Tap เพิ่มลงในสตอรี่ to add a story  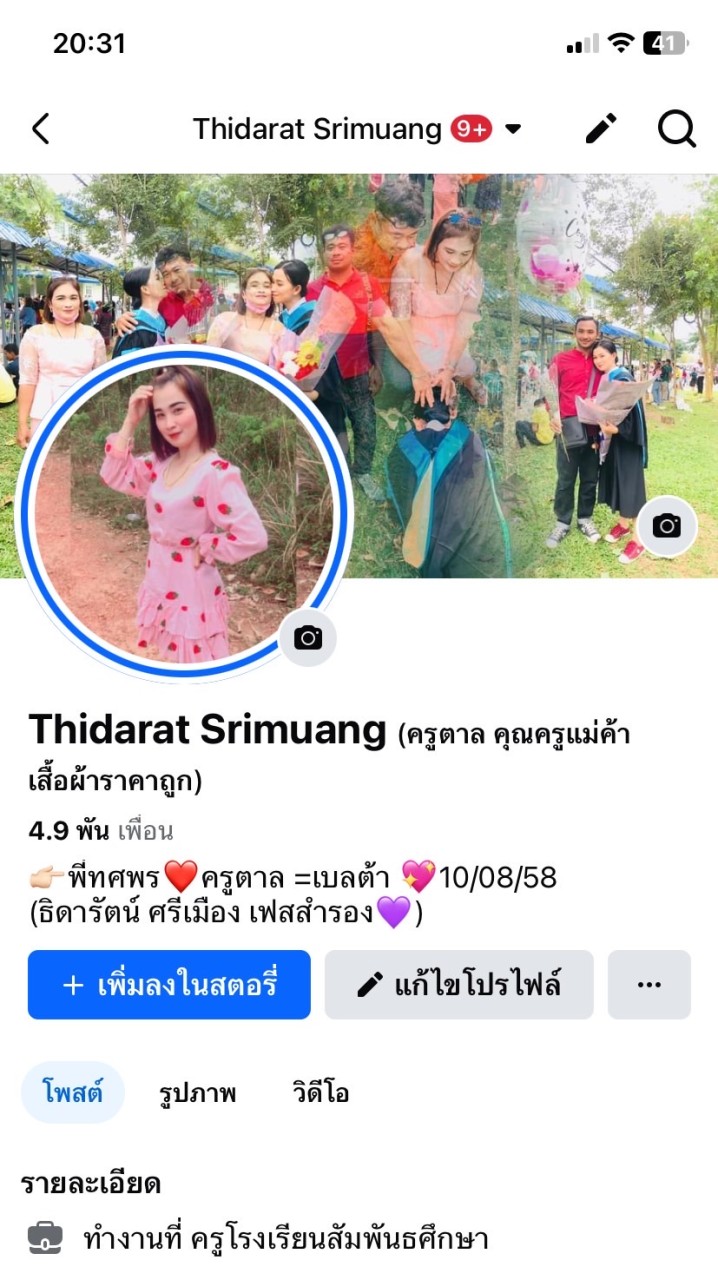pyautogui.click(x=169, y=985)
